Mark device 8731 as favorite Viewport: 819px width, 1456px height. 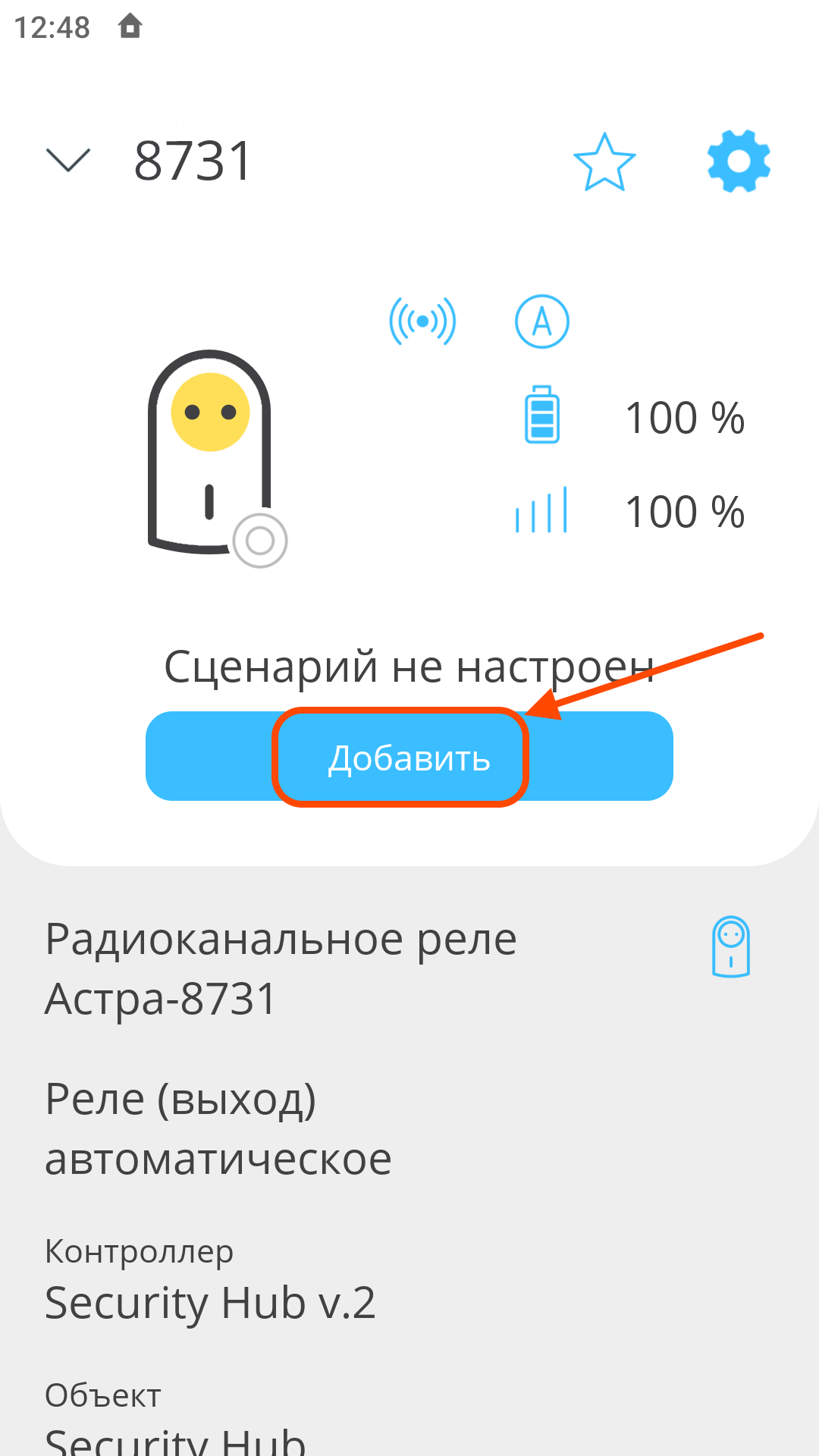[x=604, y=162]
